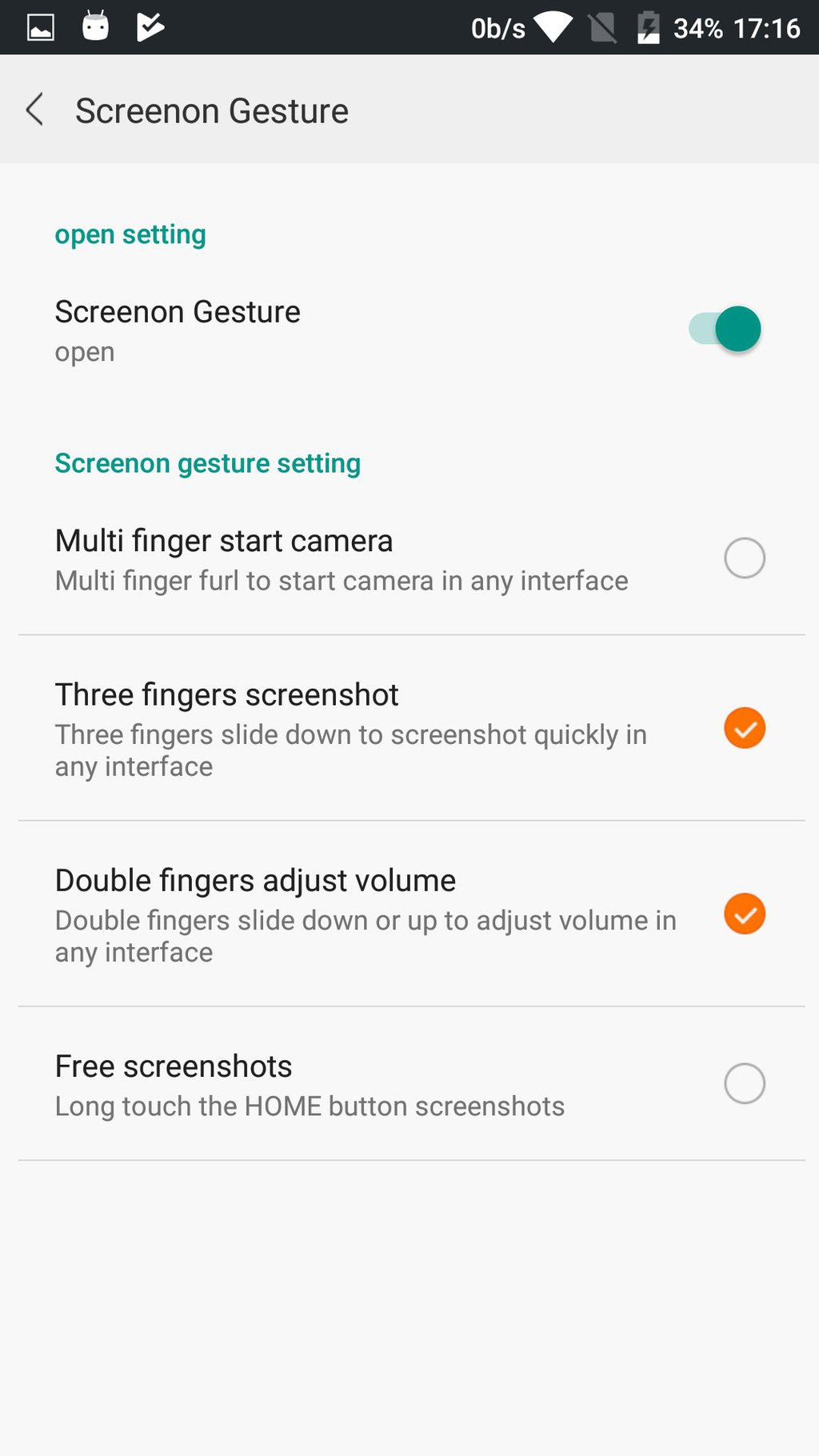Enable Multi finger start camera
Viewport: 819px width, 1456px height.
click(745, 558)
